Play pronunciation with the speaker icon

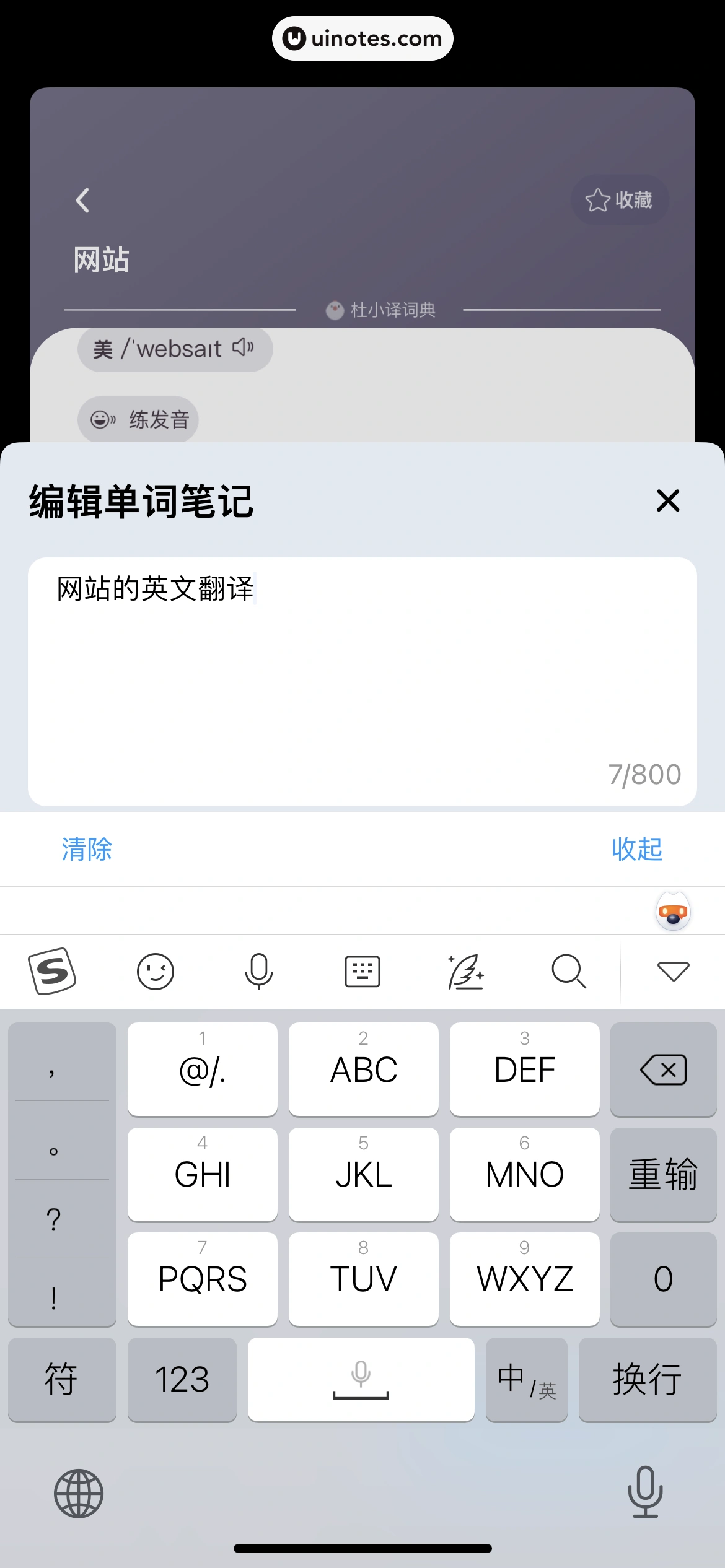click(x=242, y=347)
